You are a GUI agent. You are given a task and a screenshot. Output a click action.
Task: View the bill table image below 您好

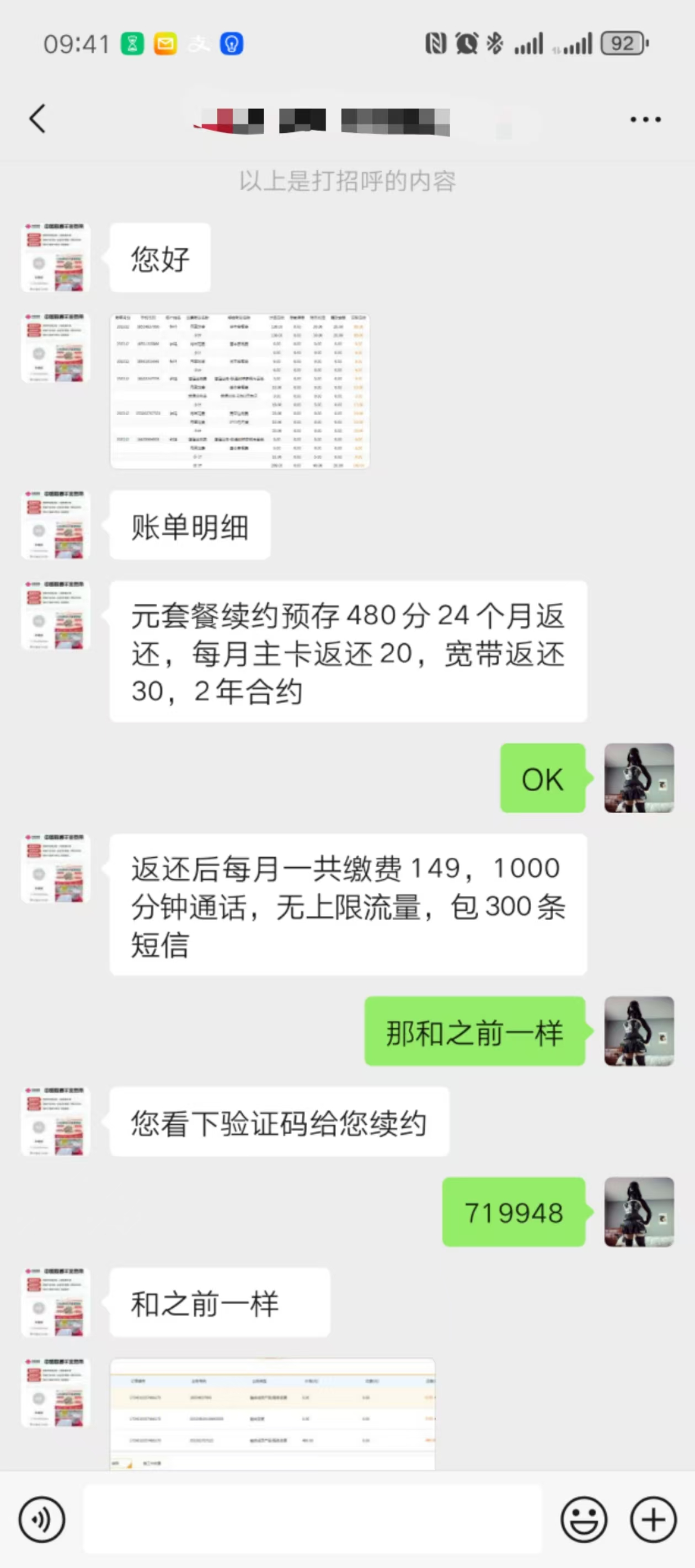click(x=240, y=391)
